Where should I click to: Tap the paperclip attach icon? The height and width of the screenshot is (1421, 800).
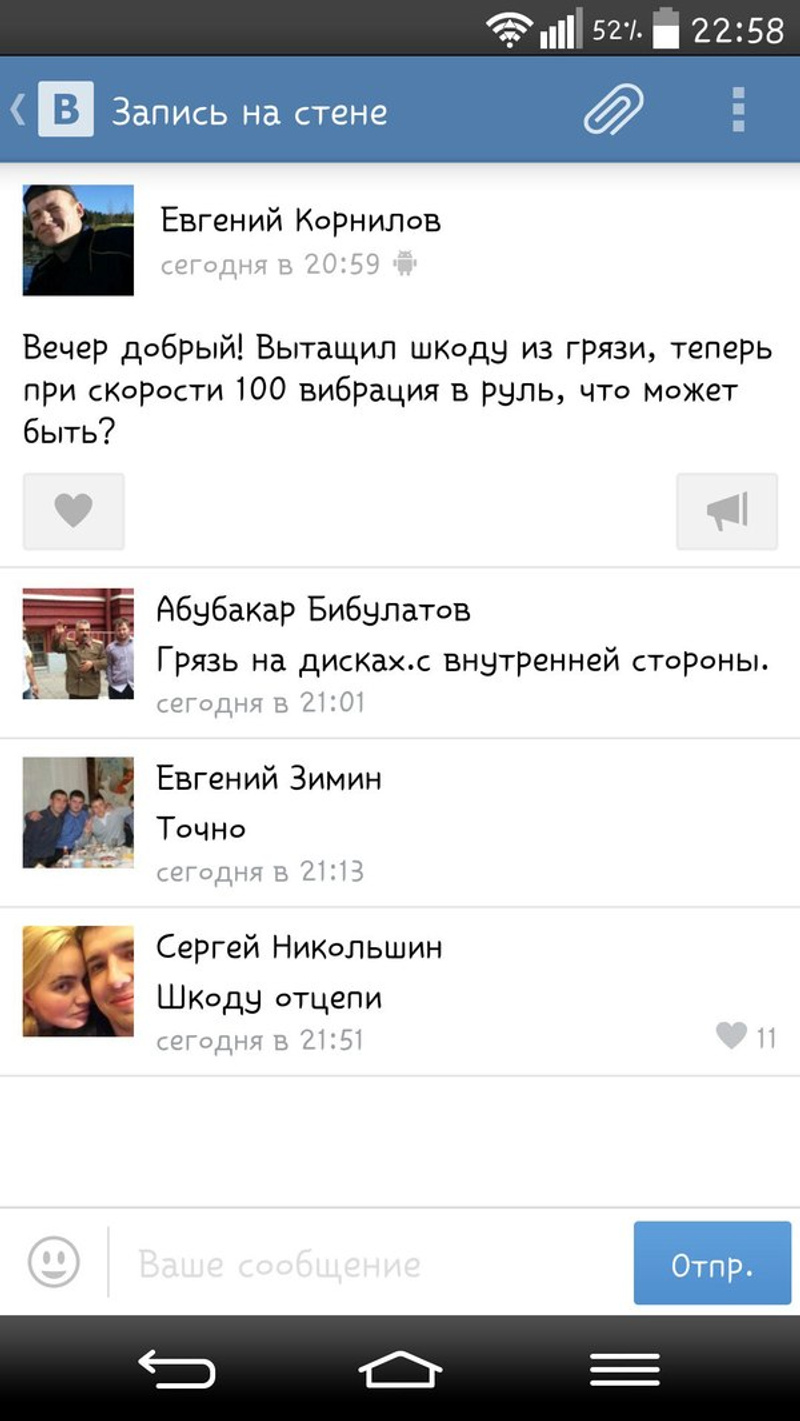[613, 110]
